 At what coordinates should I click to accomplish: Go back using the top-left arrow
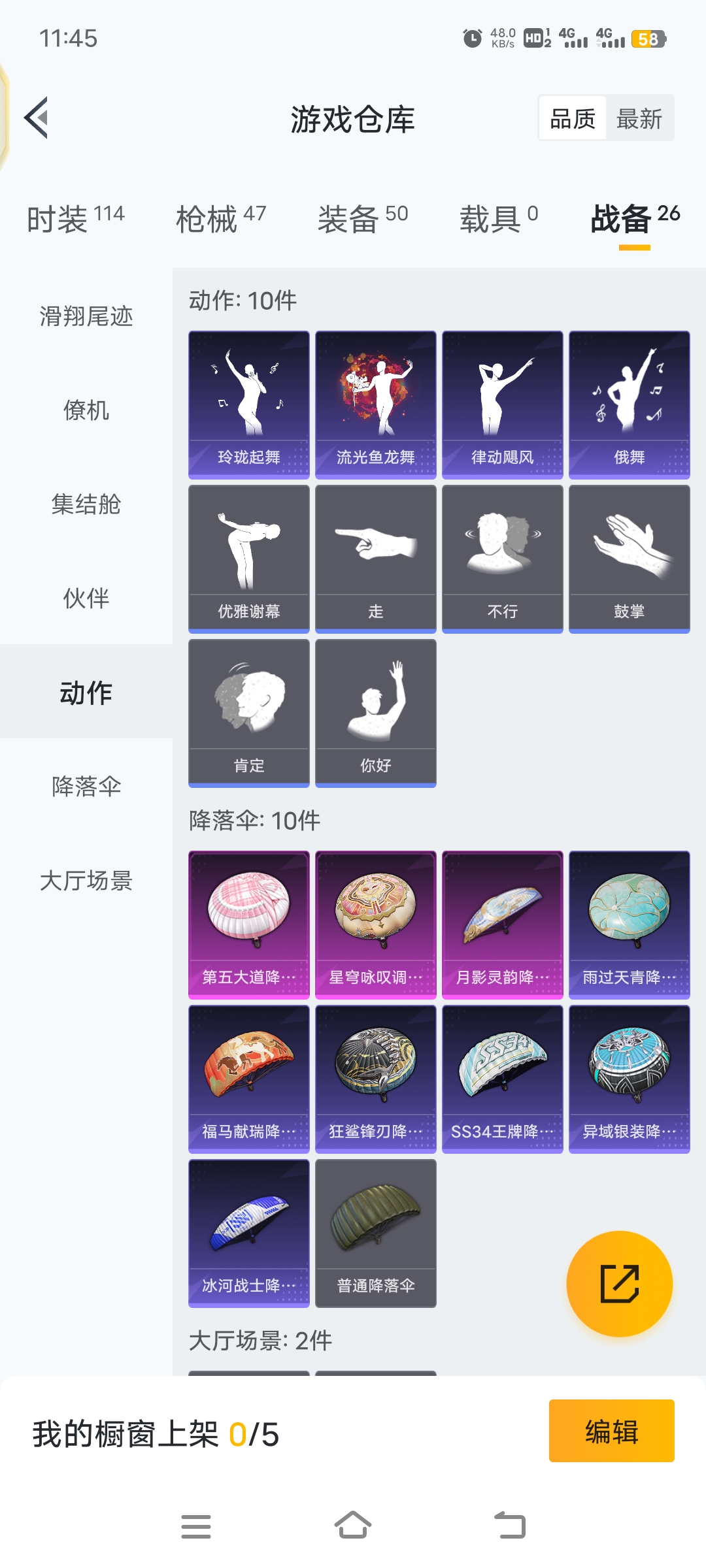coord(37,118)
